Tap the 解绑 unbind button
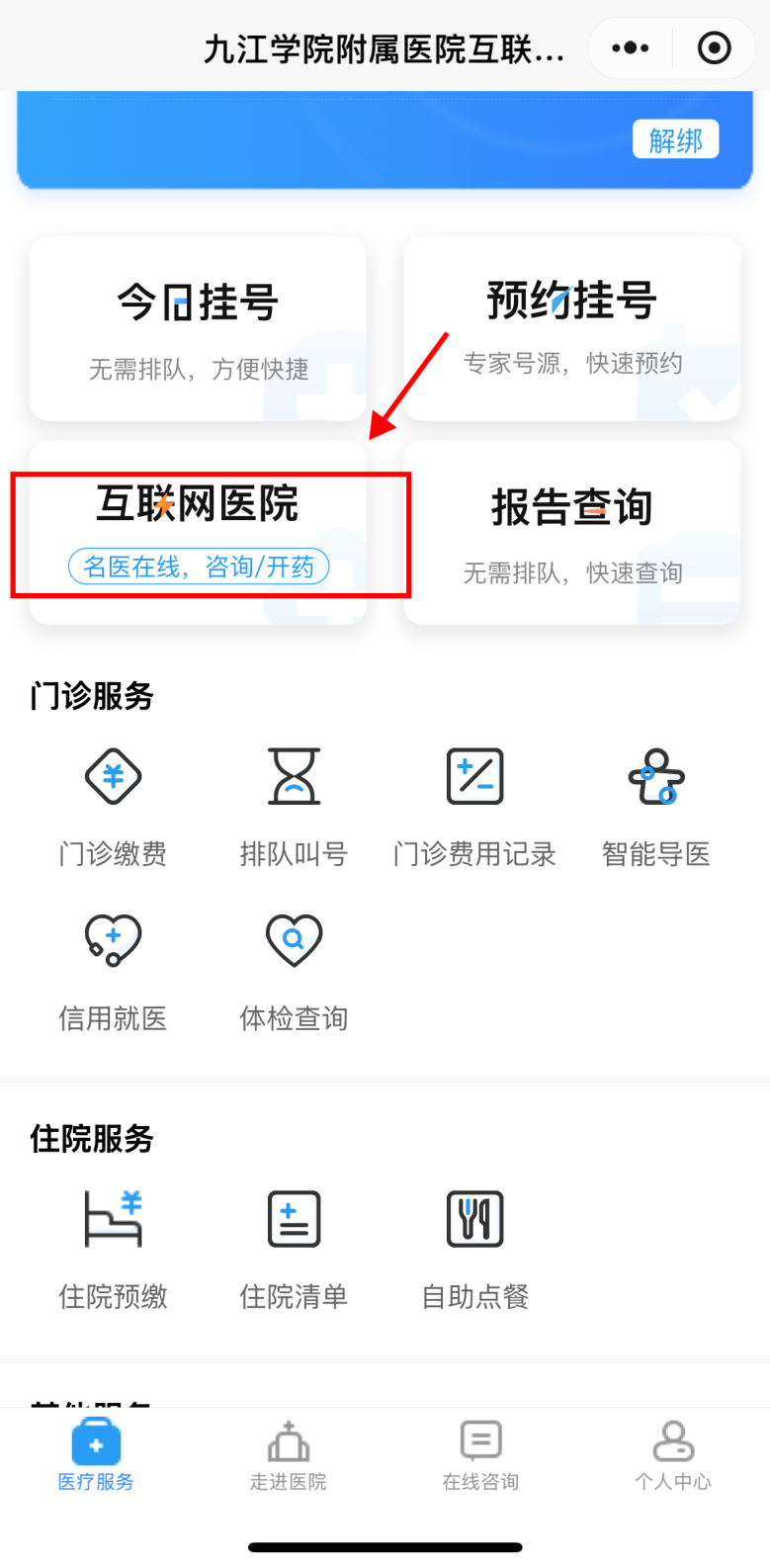This screenshot has height=1568, width=770. (x=675, y=140)
